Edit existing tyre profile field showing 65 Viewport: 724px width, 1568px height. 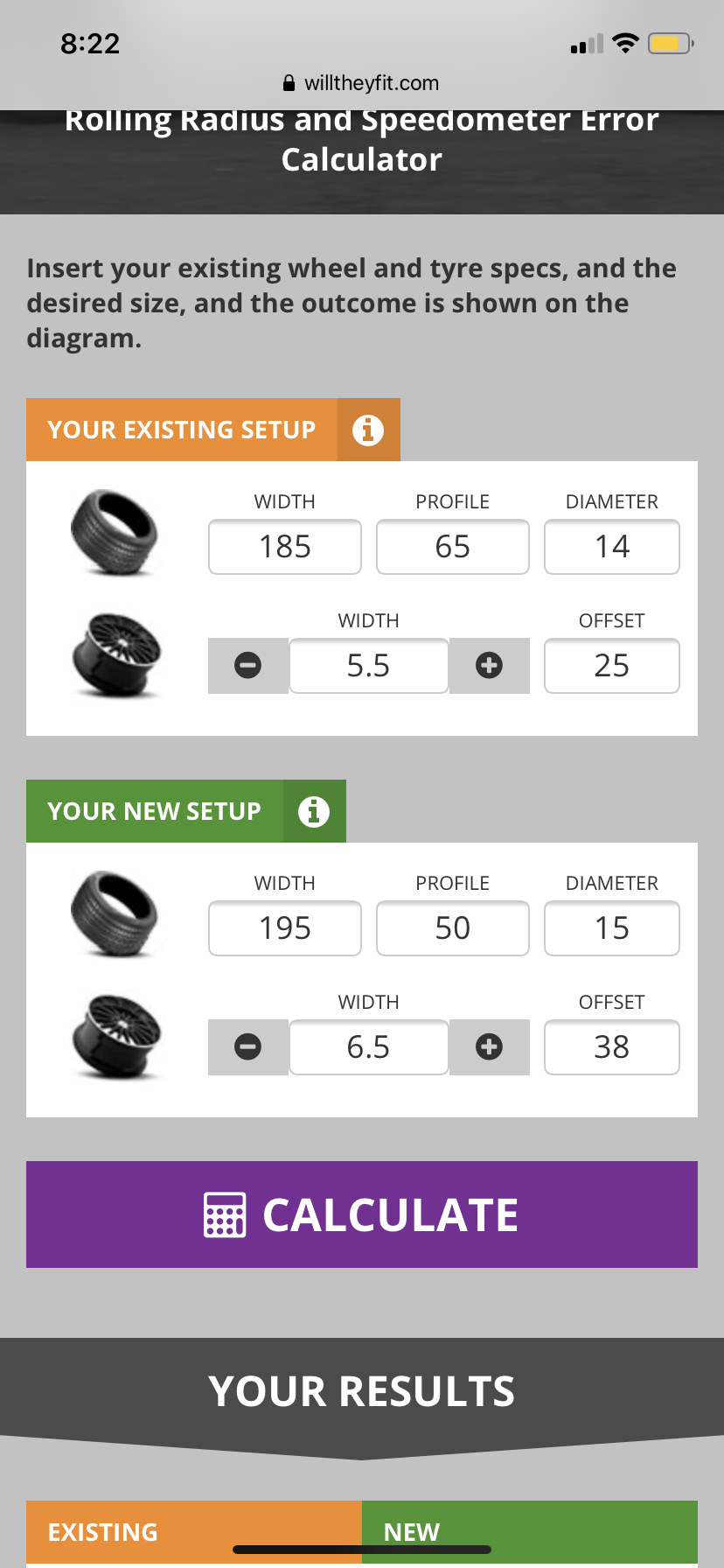coord(453,547)
